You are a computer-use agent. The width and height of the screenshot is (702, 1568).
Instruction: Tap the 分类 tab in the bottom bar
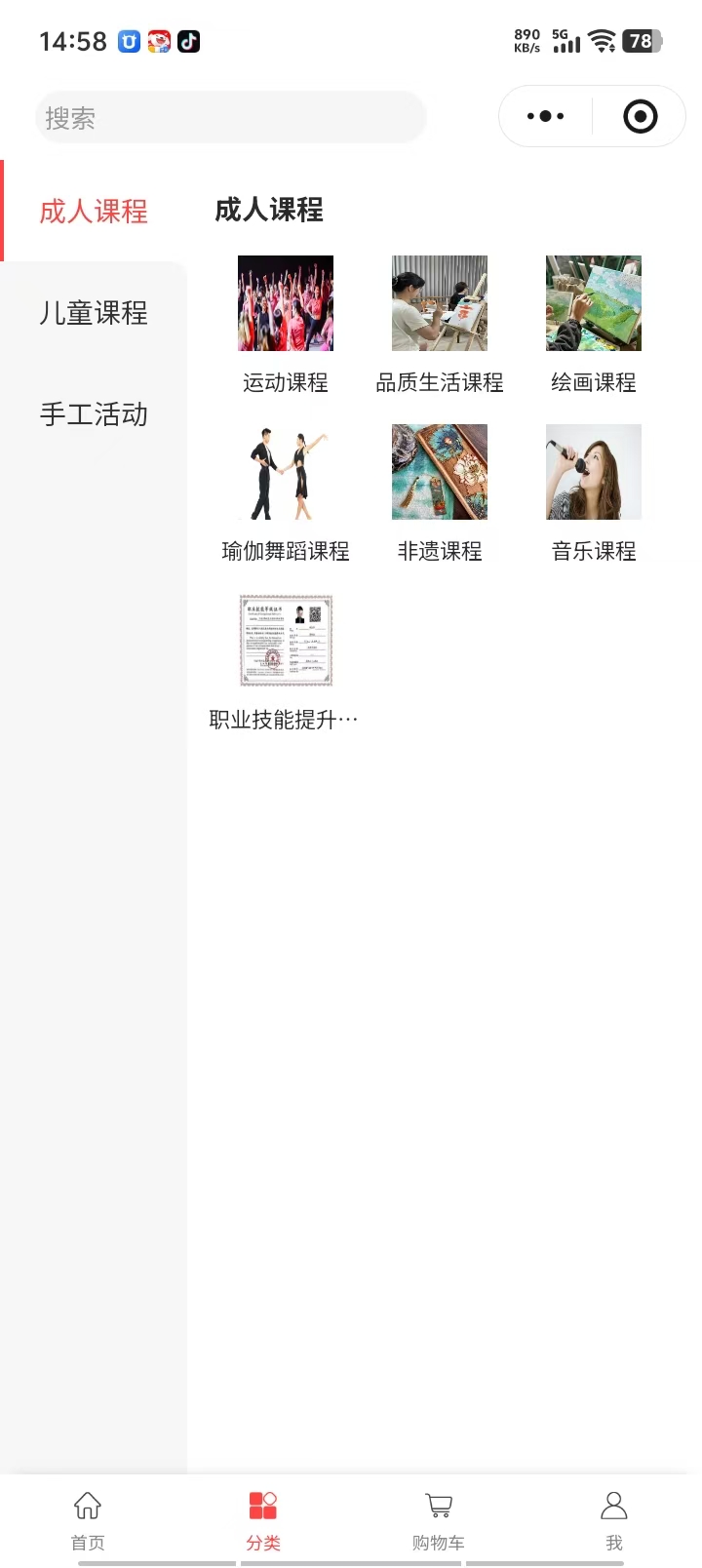(263, 1519)
